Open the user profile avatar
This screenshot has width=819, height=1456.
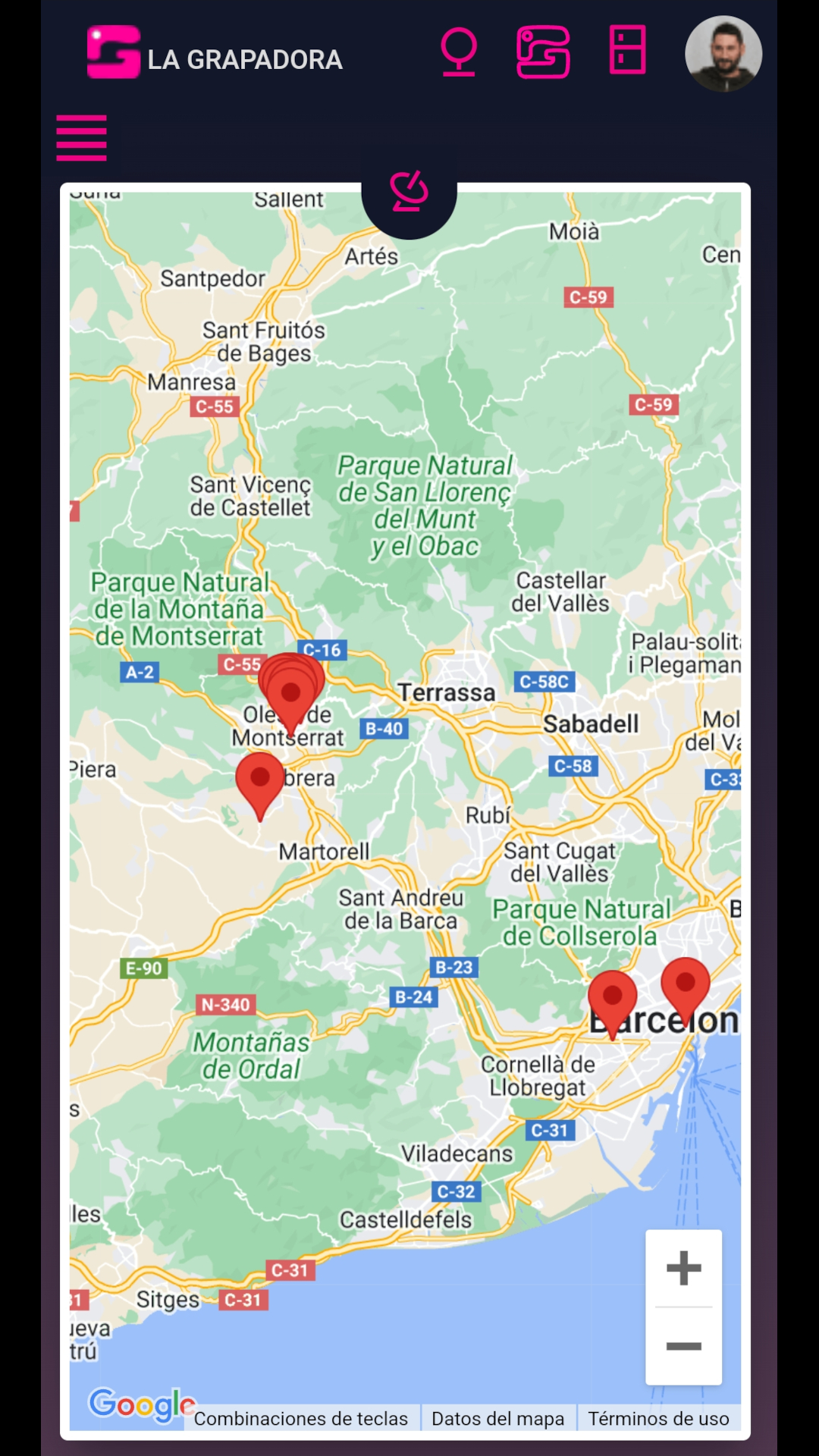coord(723,54)
